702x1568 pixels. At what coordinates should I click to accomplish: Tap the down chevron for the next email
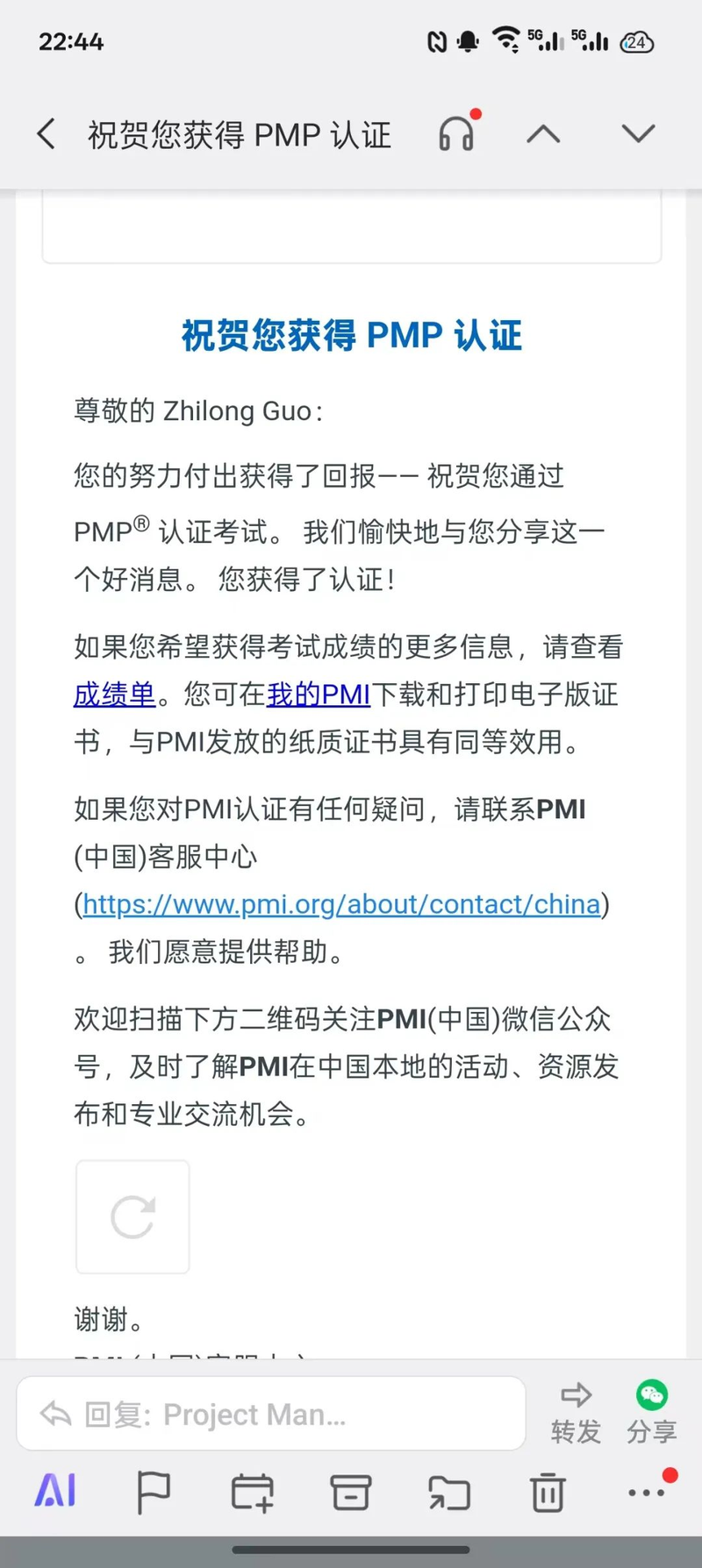(638, 133)
